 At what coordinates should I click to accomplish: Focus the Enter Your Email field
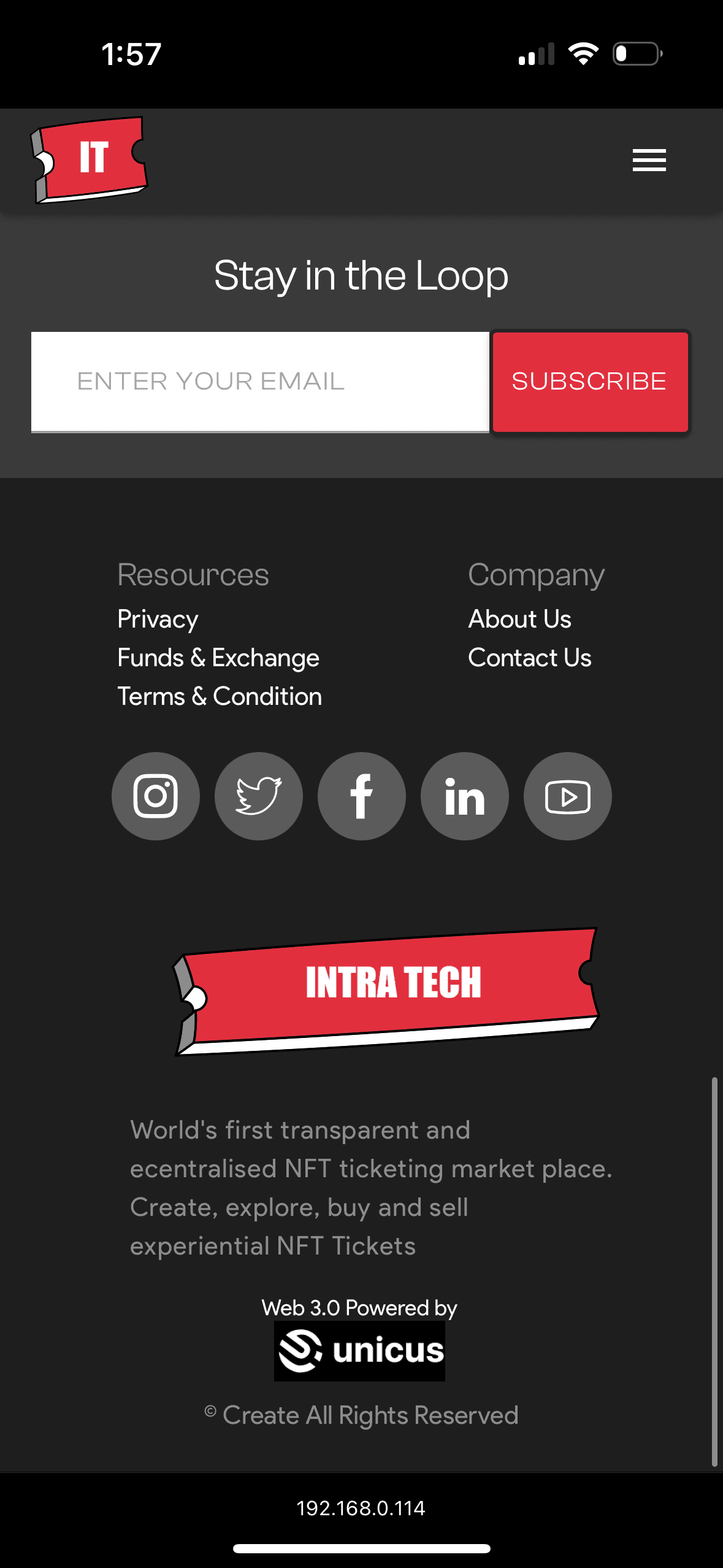(260, 382)
